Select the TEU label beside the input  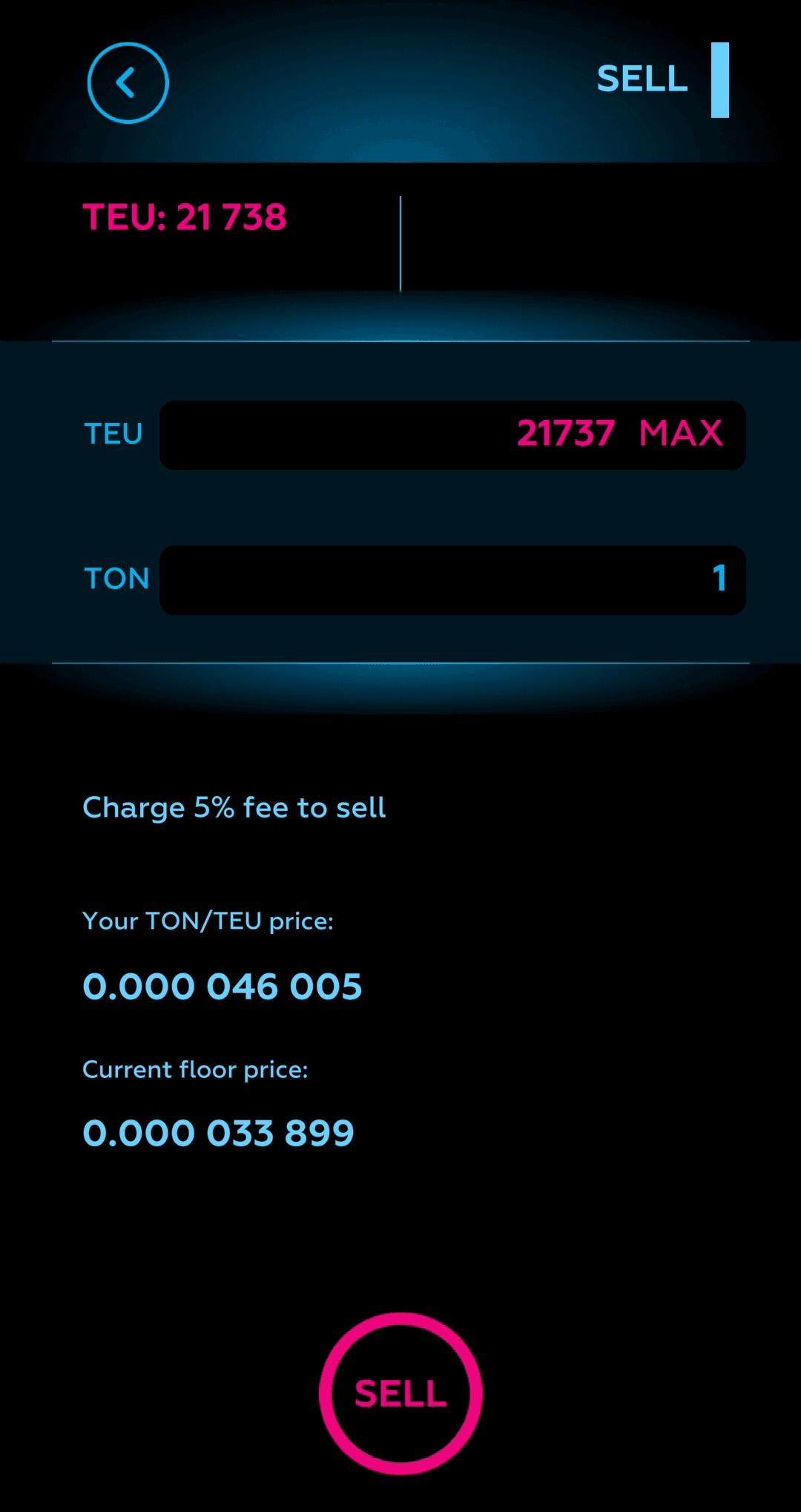[x=113, y=435]
